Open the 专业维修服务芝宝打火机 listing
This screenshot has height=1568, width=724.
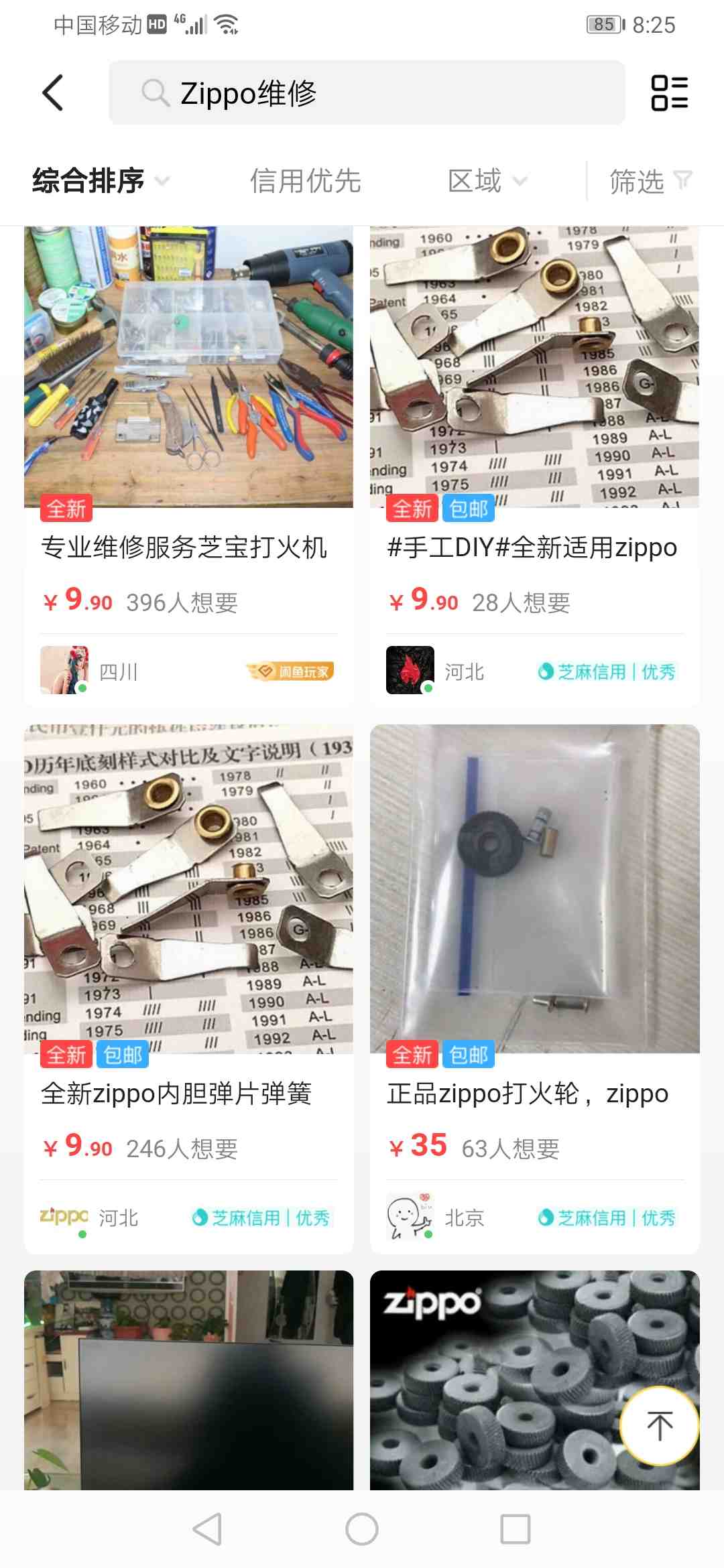(x=188, y=466)
